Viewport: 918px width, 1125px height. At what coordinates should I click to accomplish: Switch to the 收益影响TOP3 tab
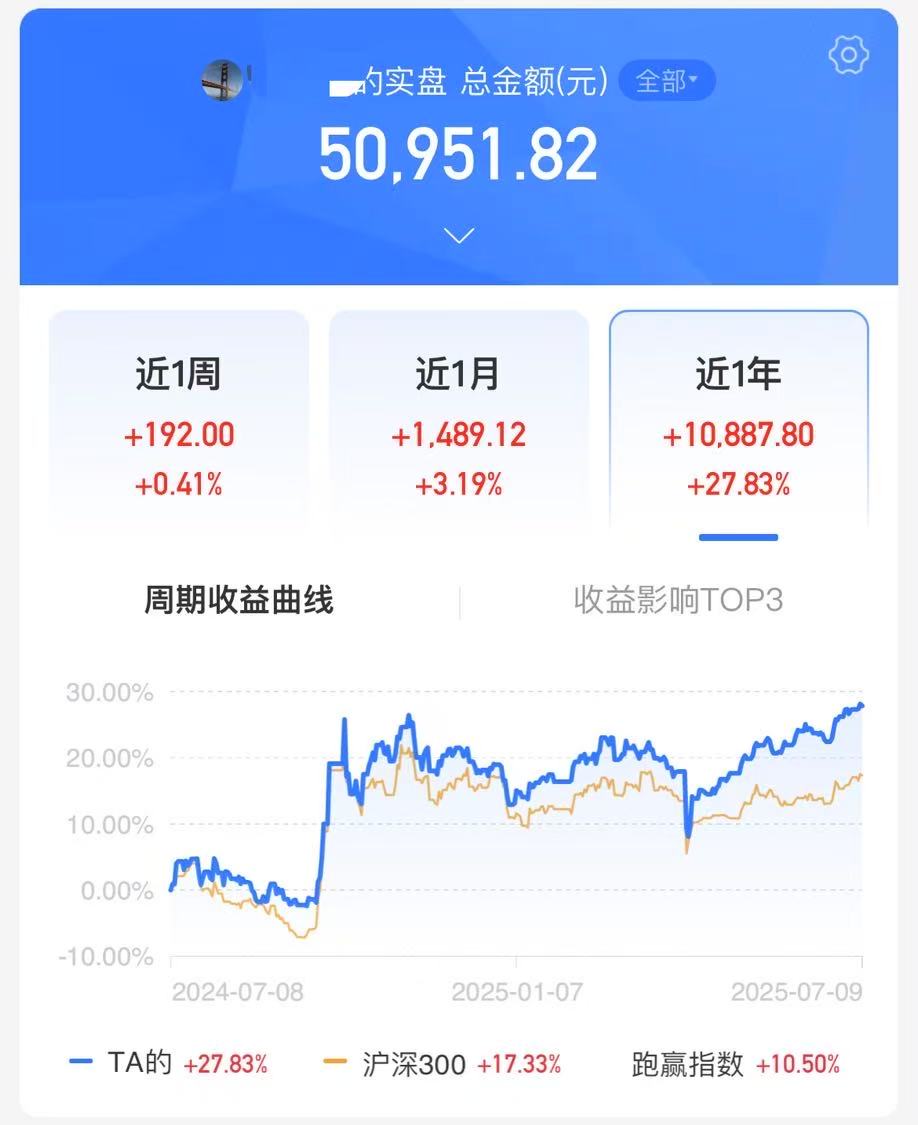point(678,600)
